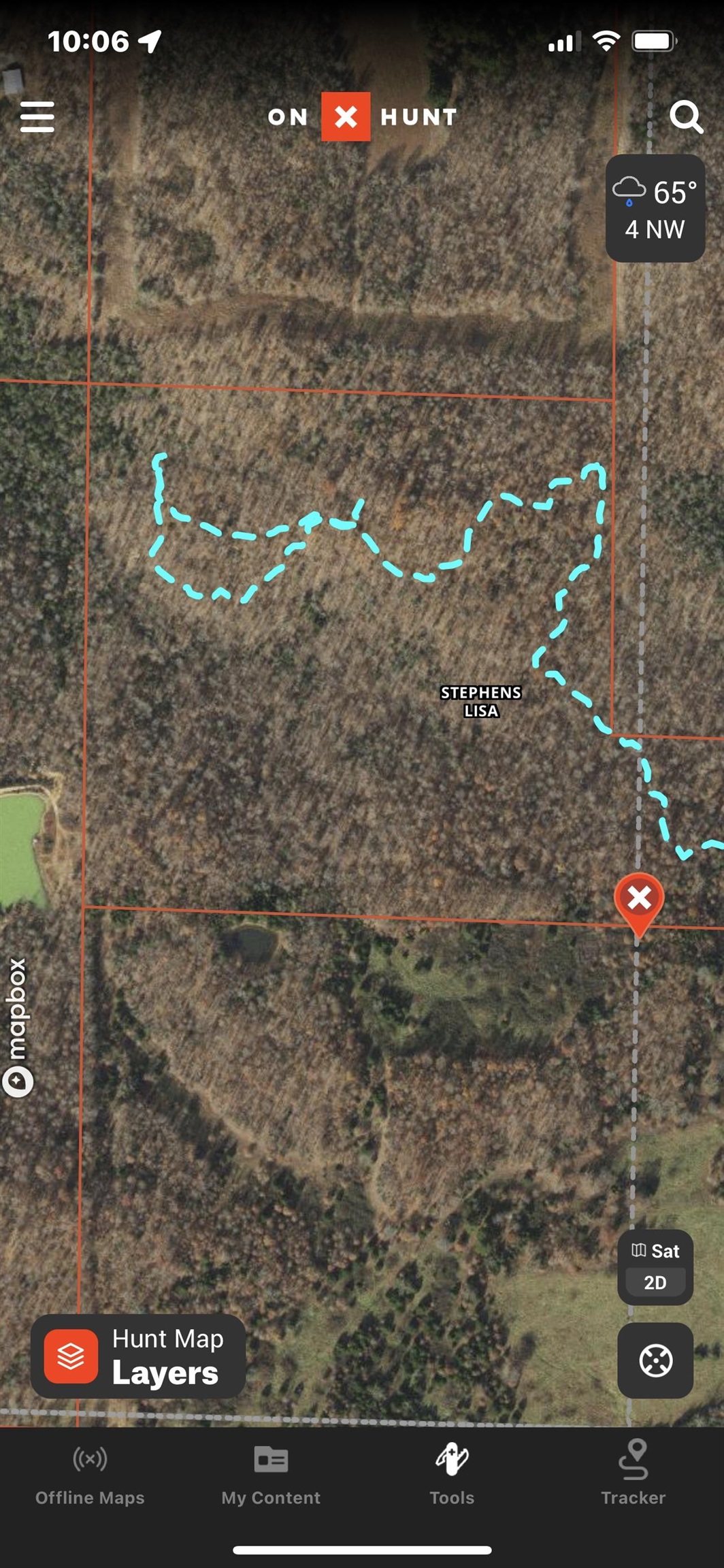Viewport: 724px width, 1568px height.
Task: Open the 65° weather widget
Action: [x=655, y=209]
